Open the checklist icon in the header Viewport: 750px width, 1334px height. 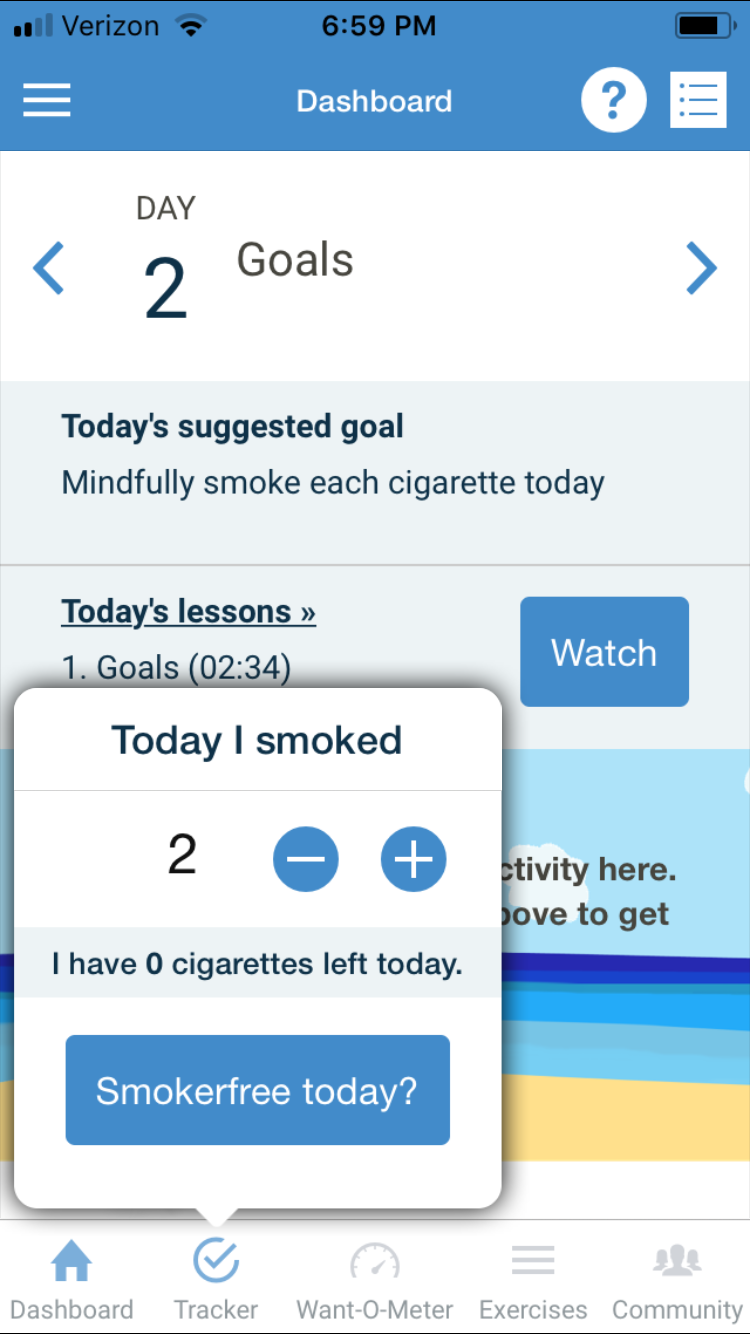click(x=698, y=99)
